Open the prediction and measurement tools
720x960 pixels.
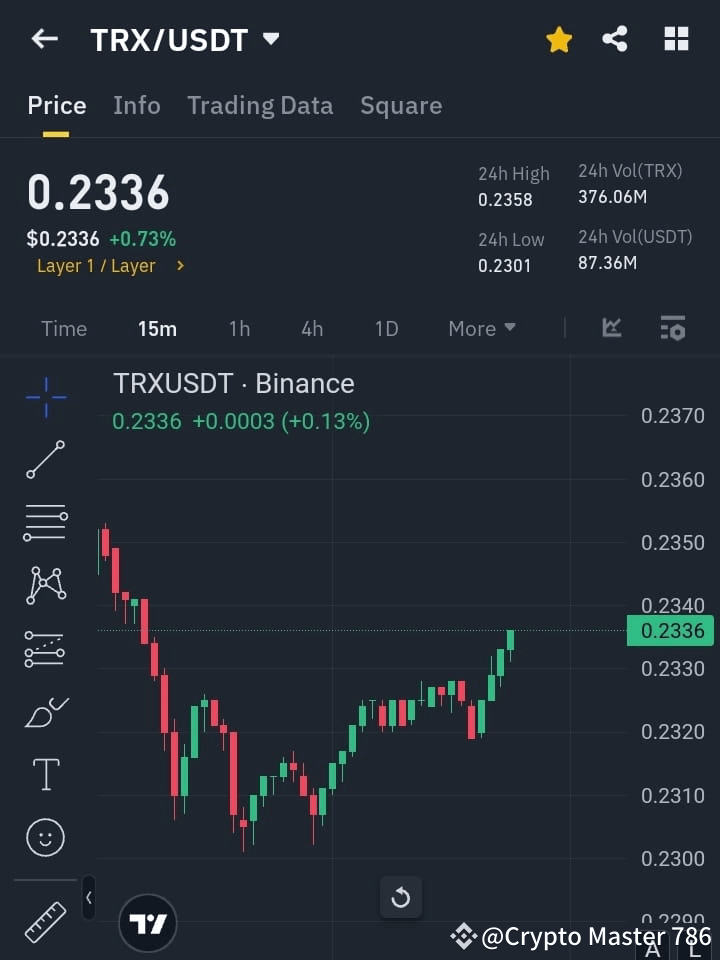(45, 648)
